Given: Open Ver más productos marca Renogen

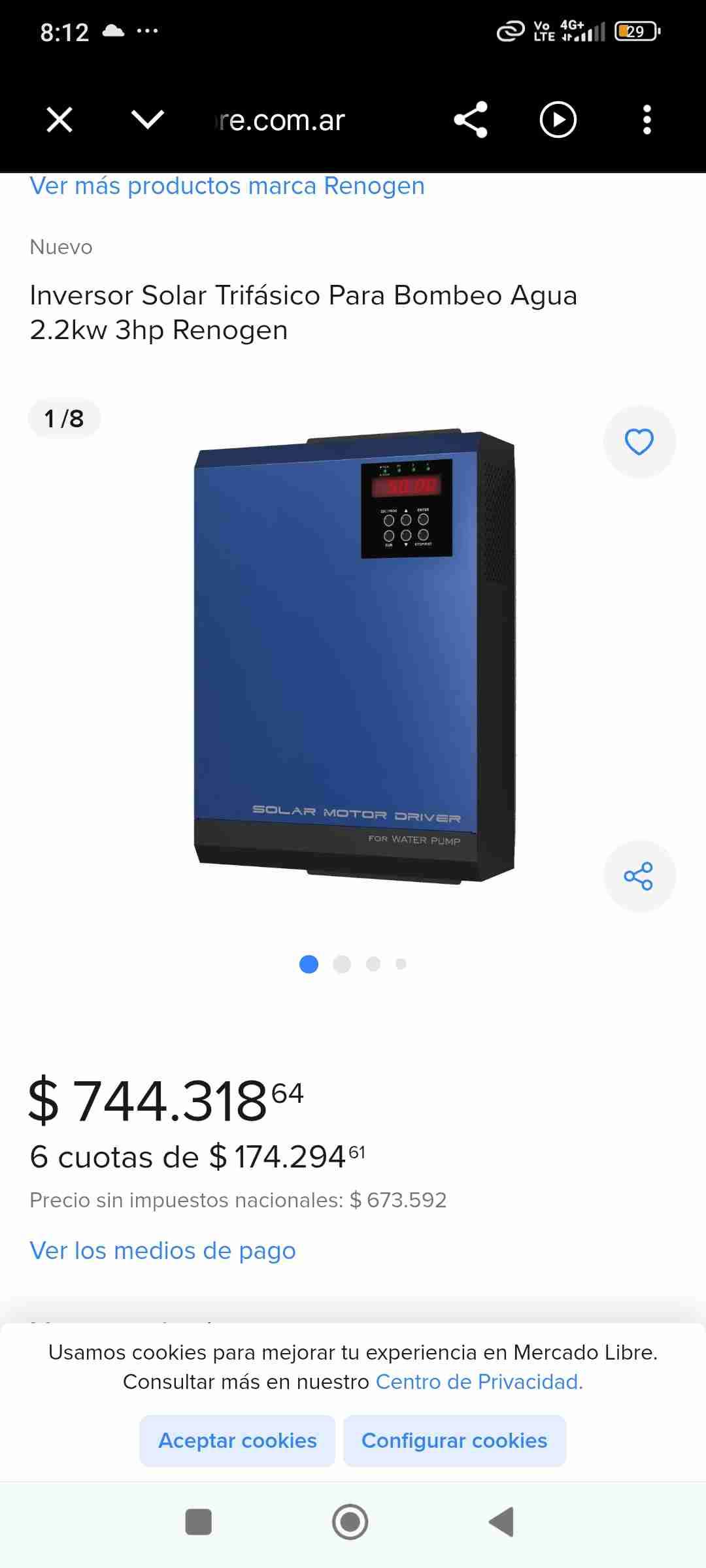Looking at the screenshot, I should (x=227, y=187).
